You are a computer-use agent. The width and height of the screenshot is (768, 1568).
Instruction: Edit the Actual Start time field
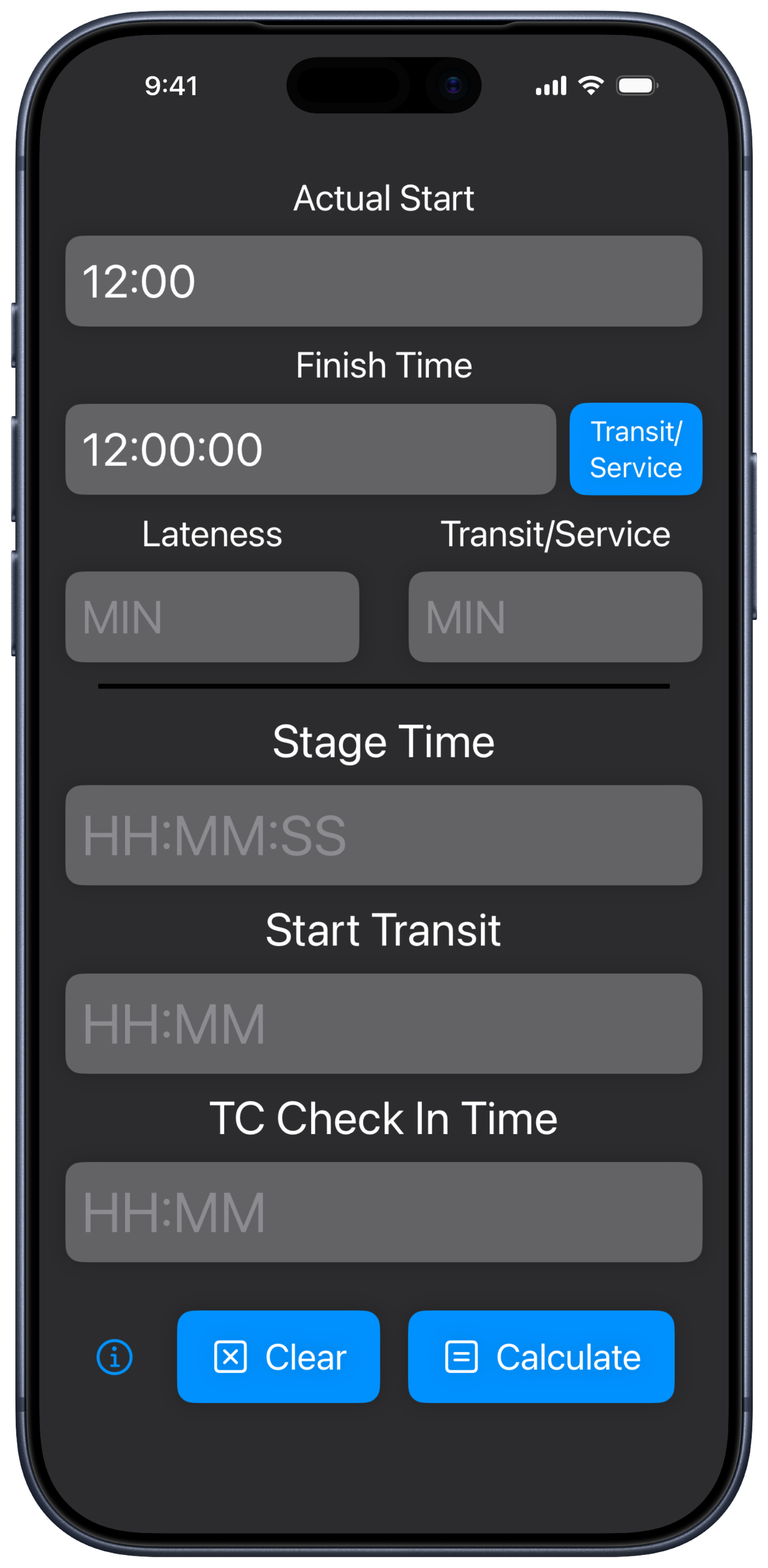pyautogui.click(x=384, y=281)
